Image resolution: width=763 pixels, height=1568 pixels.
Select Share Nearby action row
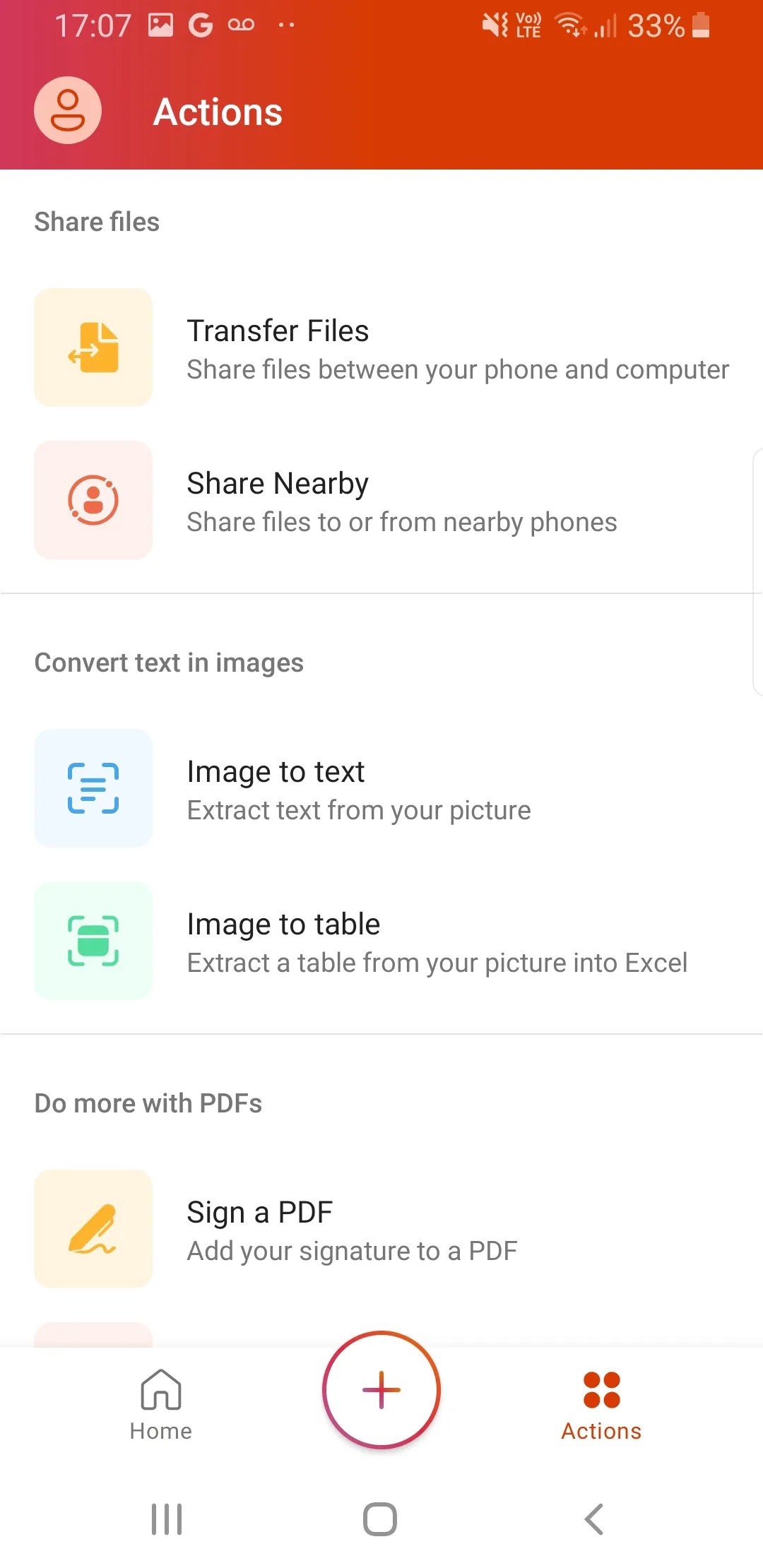381,499
